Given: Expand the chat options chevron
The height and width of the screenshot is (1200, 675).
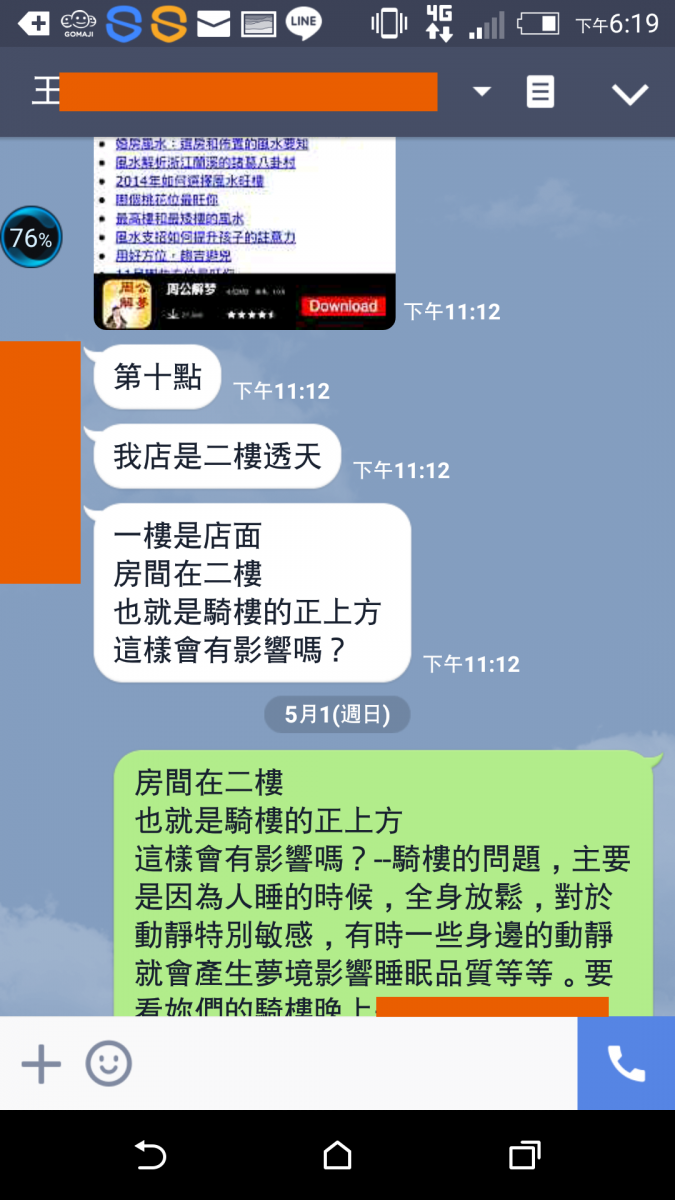Looking at the screenshot, I should (x=630, y=94).
